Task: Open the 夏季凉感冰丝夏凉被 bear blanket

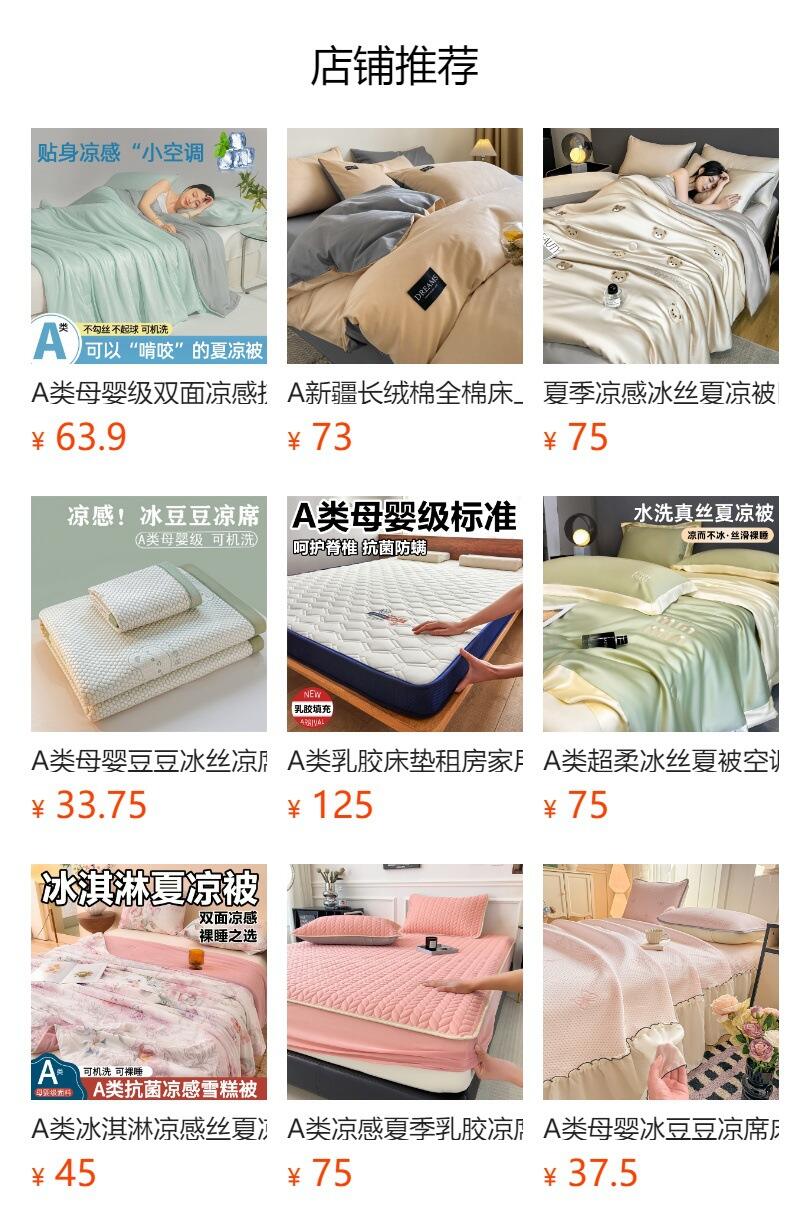Action: (x=660, y=246)
